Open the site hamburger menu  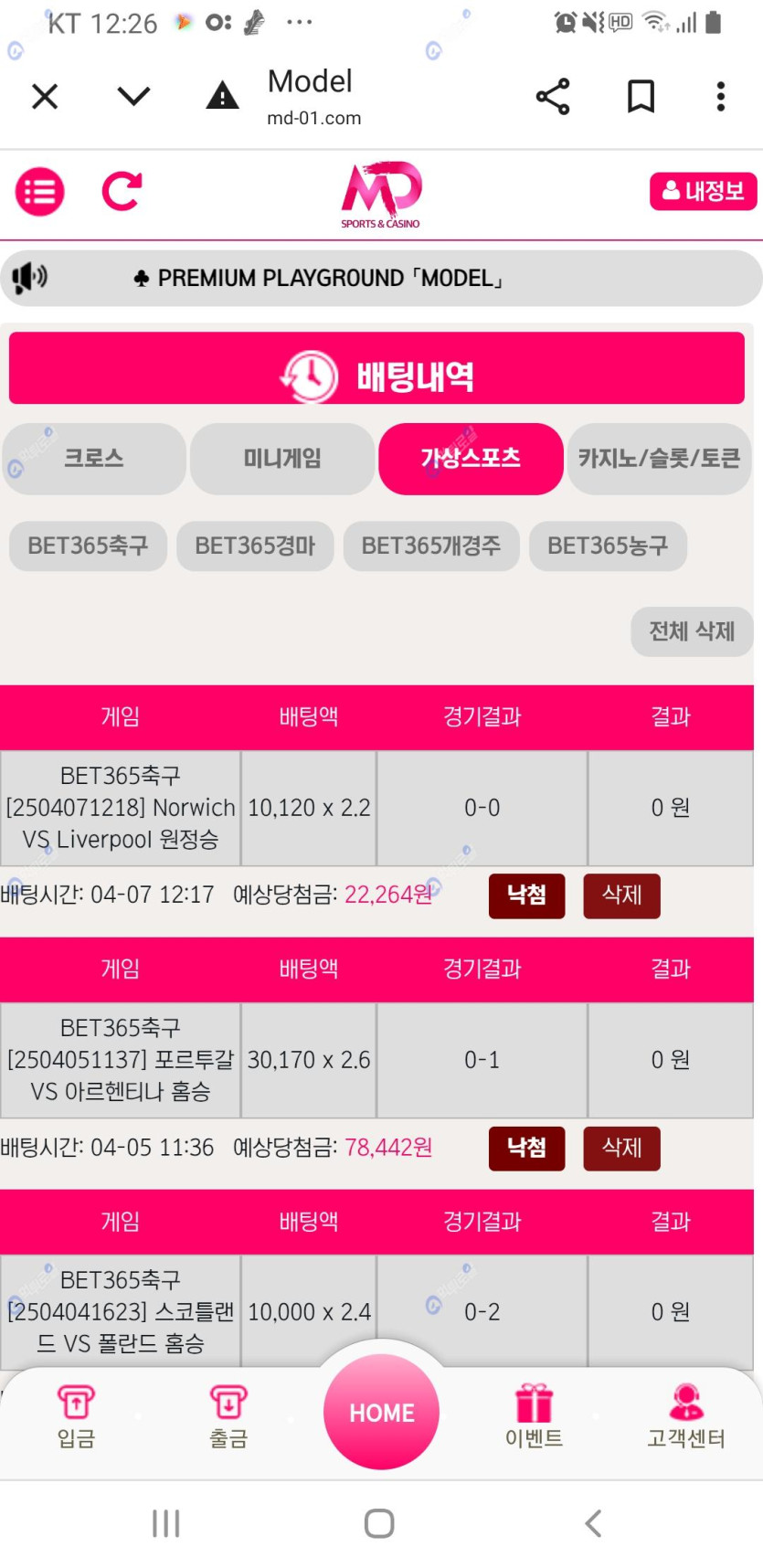(40, 192)
